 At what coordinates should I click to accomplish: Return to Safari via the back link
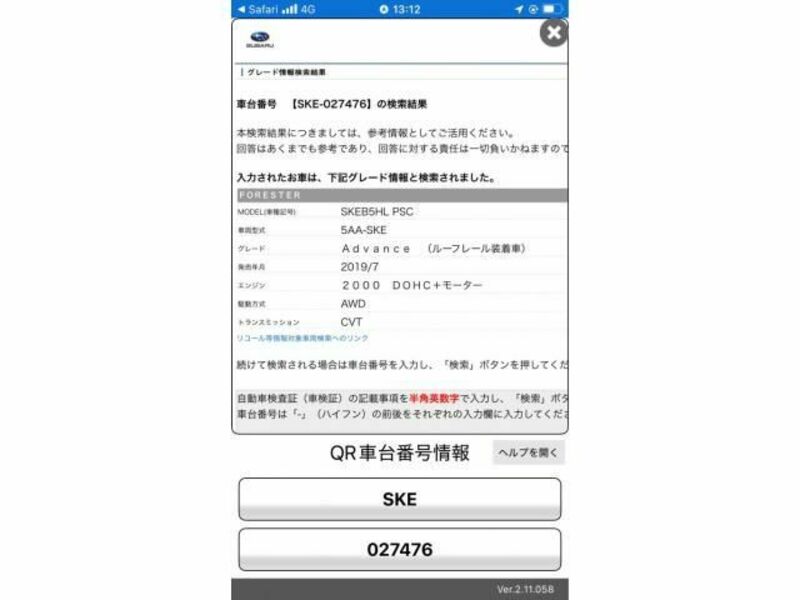[x=256, y=9]
